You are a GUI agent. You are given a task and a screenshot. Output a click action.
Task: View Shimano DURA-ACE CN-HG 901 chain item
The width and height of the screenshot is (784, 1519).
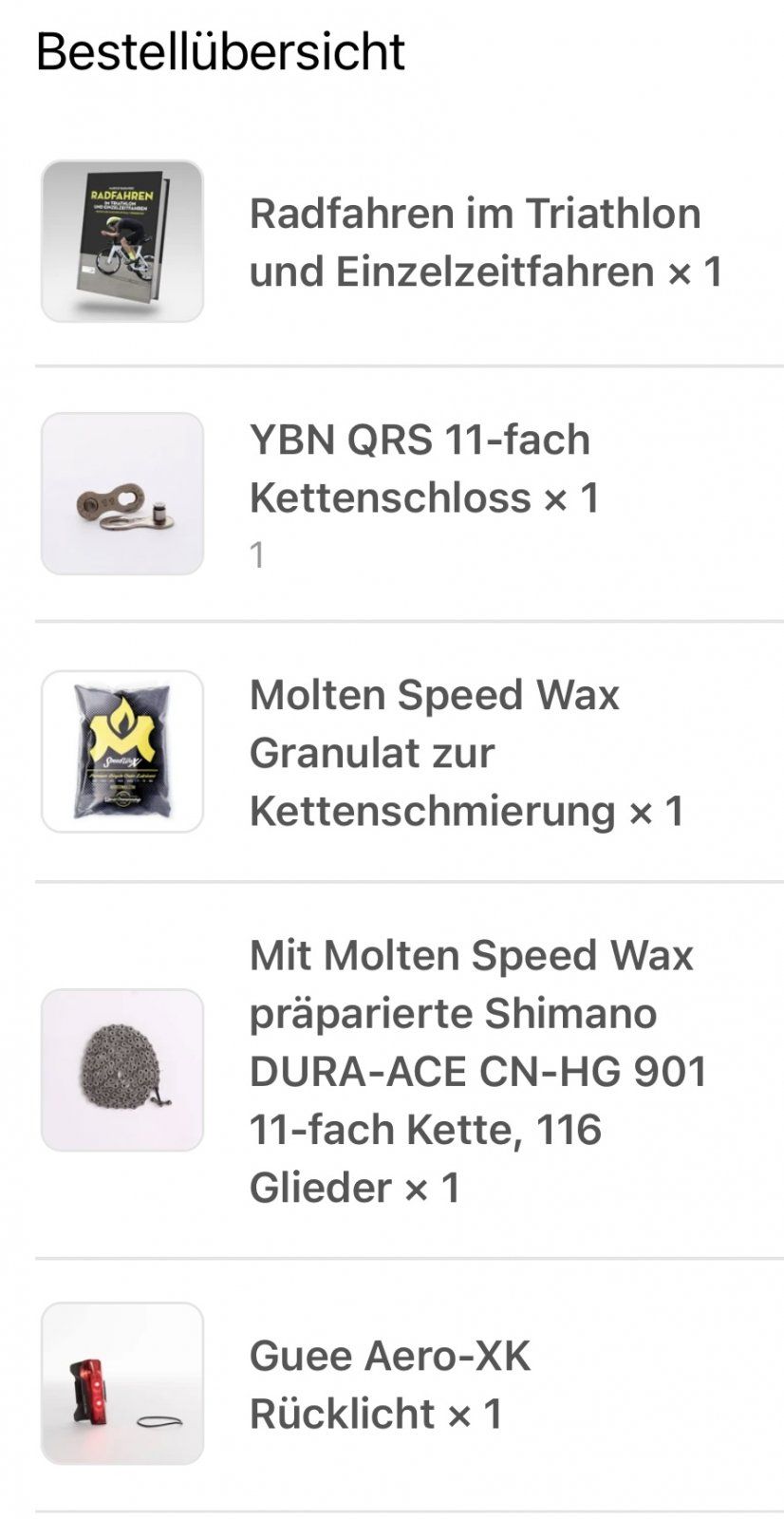tap(477, 1071)
